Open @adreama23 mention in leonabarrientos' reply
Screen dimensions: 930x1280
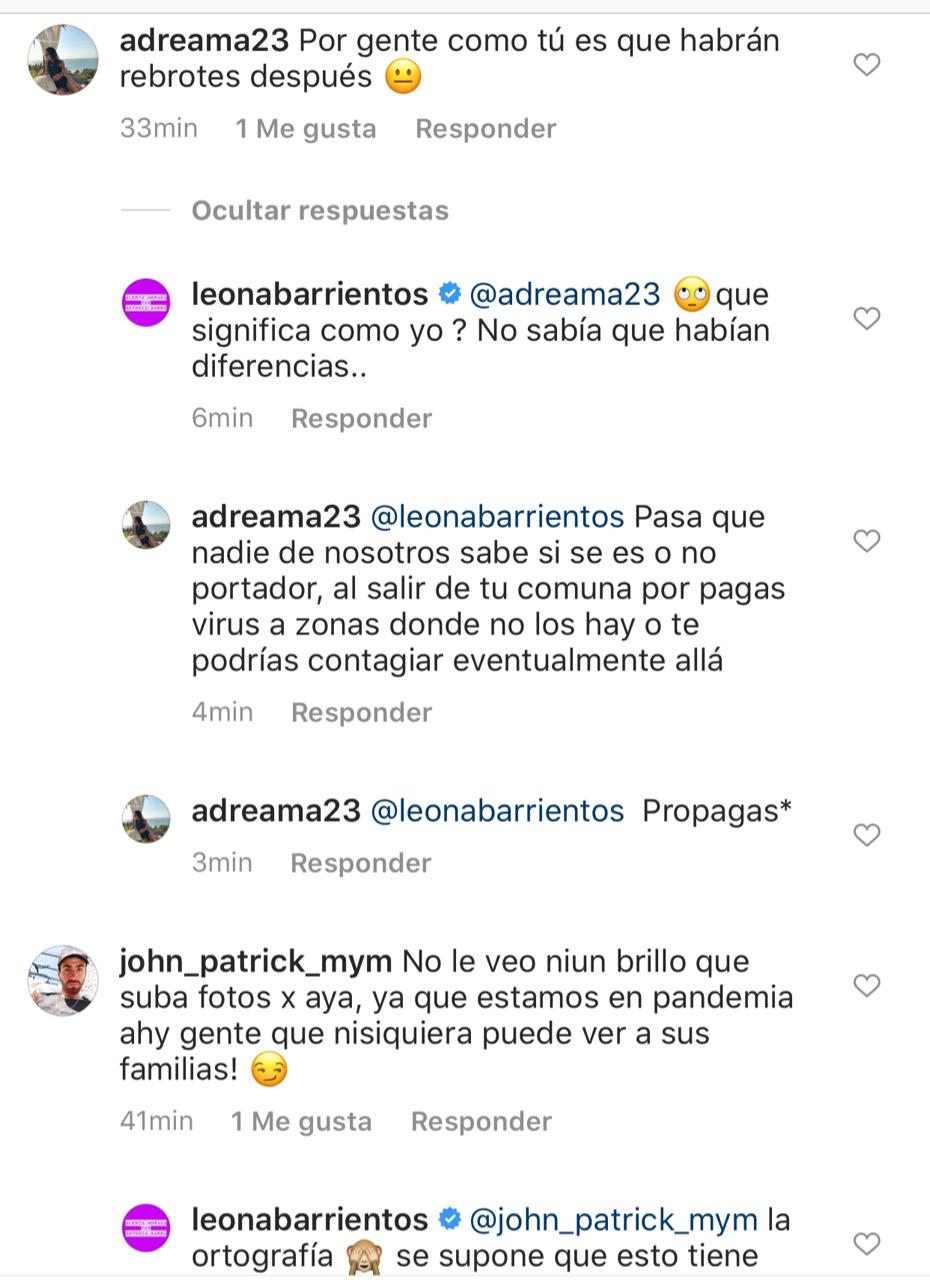[565, 294]
